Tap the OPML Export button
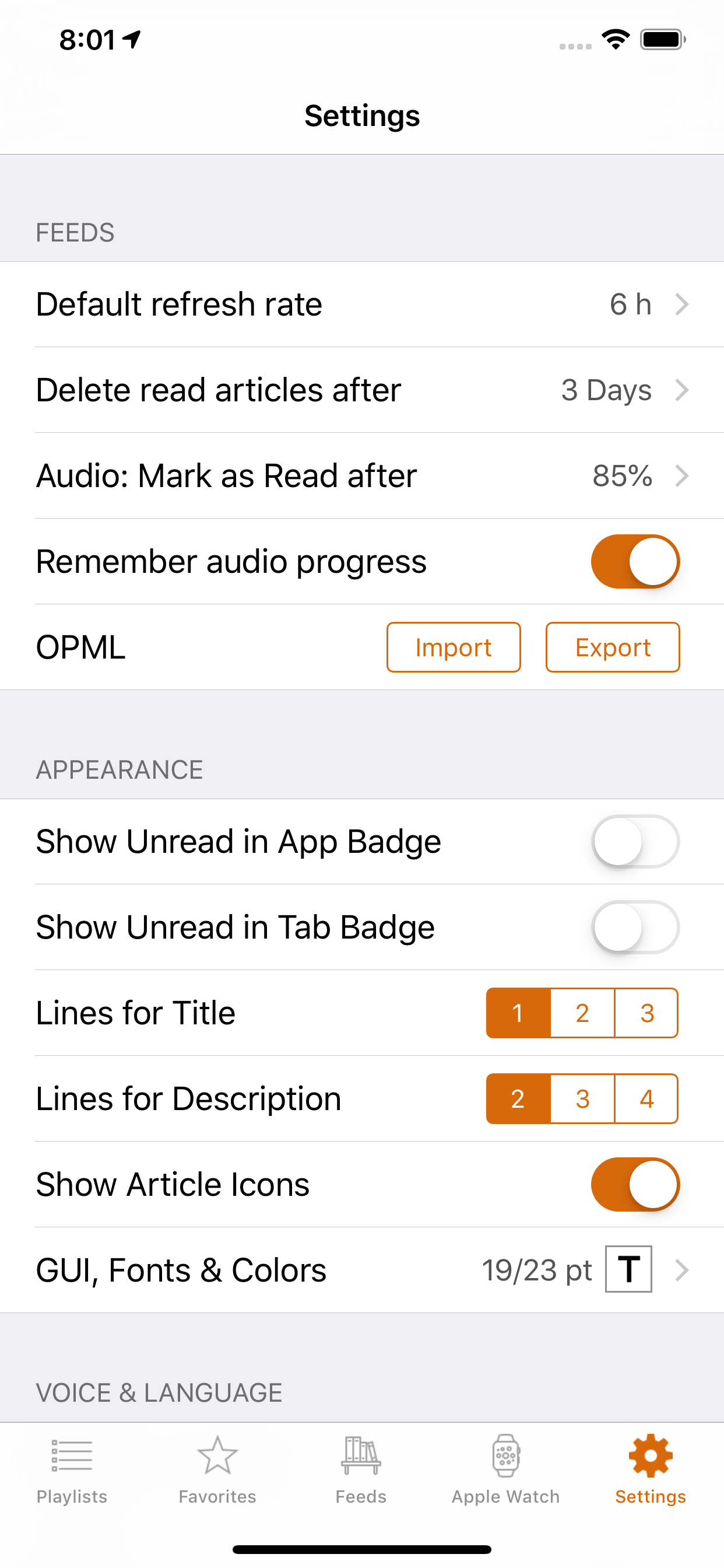Viewport: 724px width, 1568px height. click(612, 647)
